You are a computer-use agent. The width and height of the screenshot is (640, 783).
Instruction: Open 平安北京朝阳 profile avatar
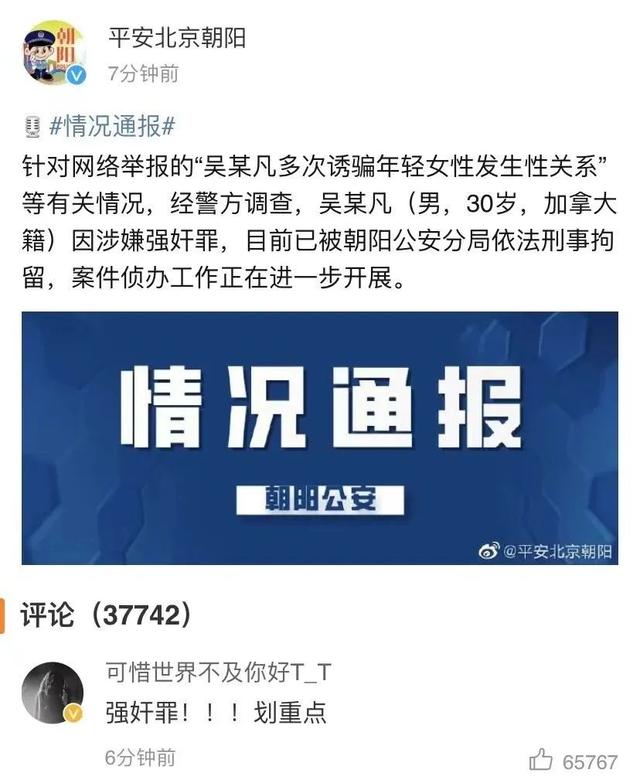tap(56, 52)
